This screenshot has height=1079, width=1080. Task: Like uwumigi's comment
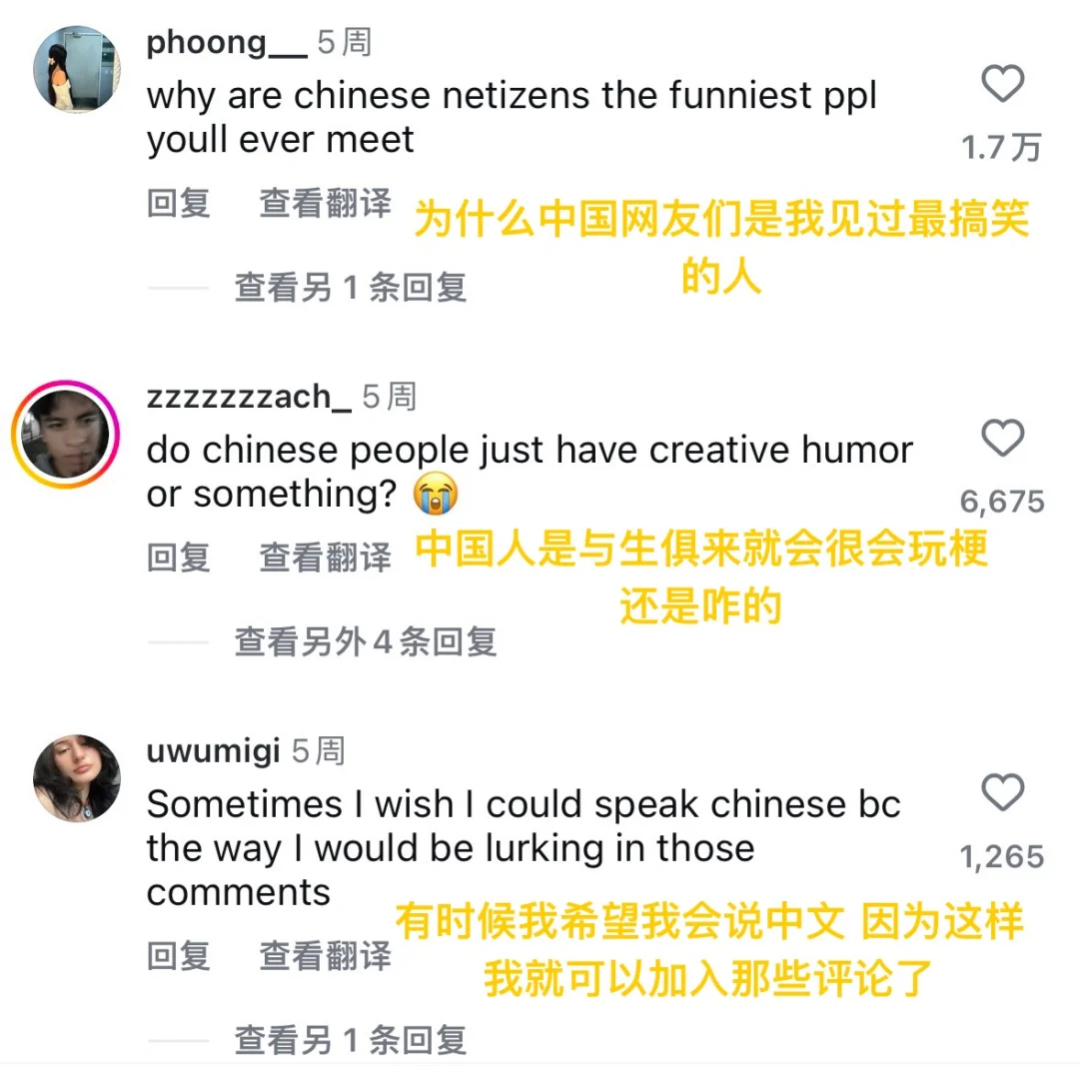(1002, 793)
